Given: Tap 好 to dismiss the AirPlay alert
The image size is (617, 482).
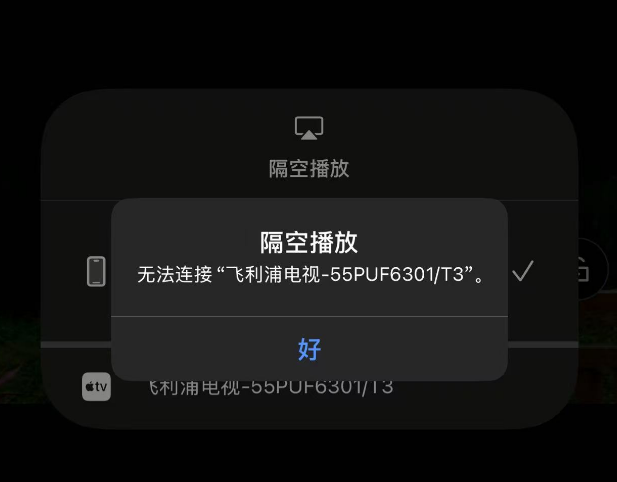Looking at the screenshot, I should click(309, 349).
